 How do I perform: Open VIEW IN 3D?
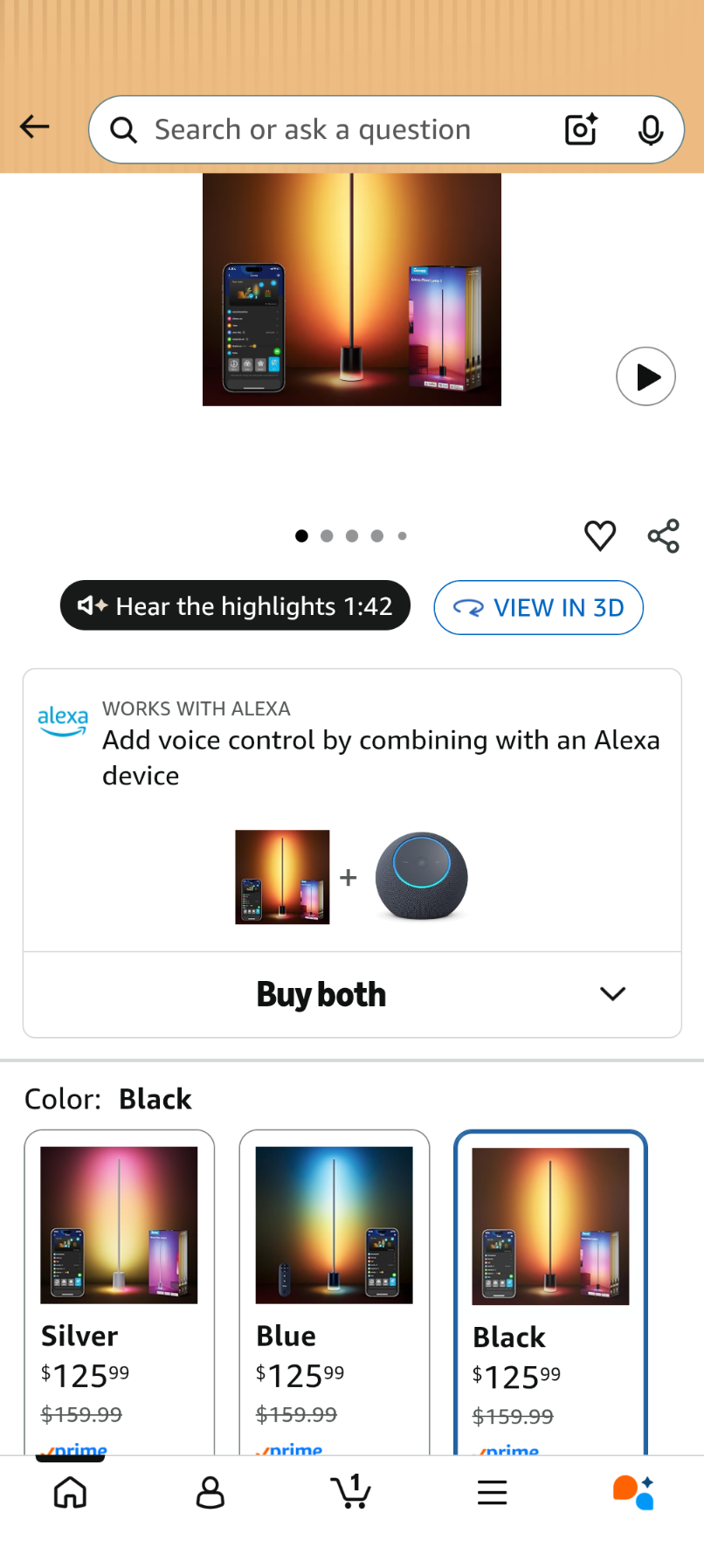click(x=538, y=607)
